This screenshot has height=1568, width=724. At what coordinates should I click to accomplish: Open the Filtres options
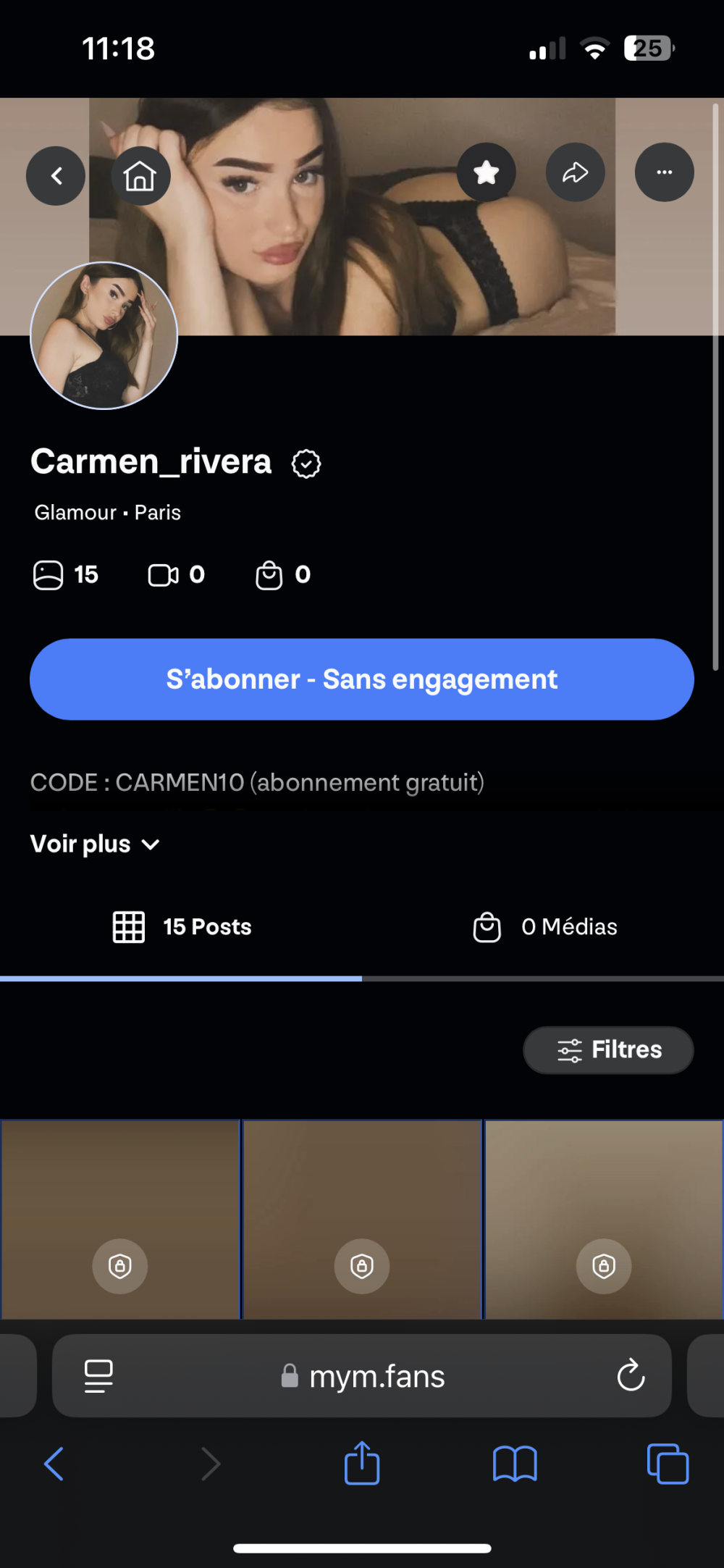(608, 1050)
